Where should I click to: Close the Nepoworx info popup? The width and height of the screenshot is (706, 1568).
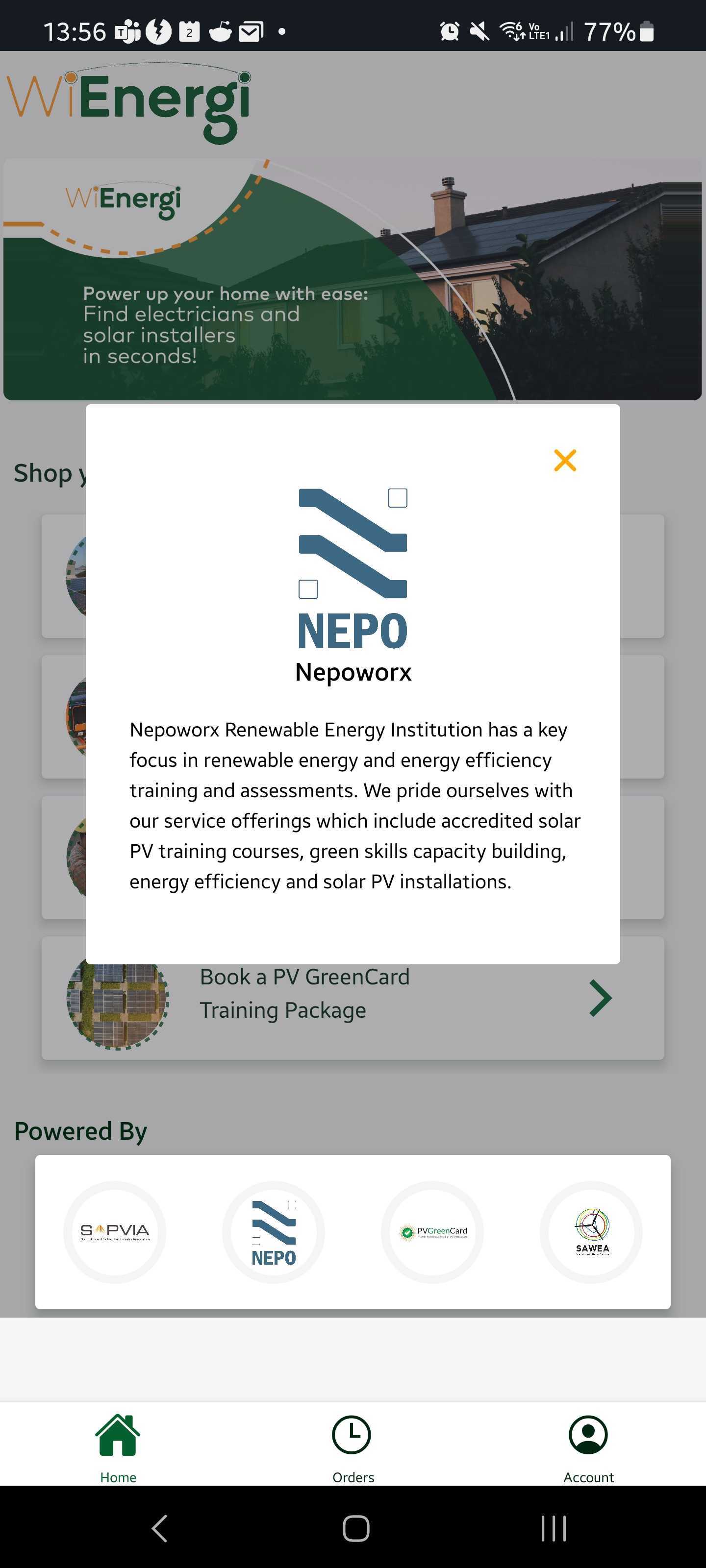[x=565, y=460]
